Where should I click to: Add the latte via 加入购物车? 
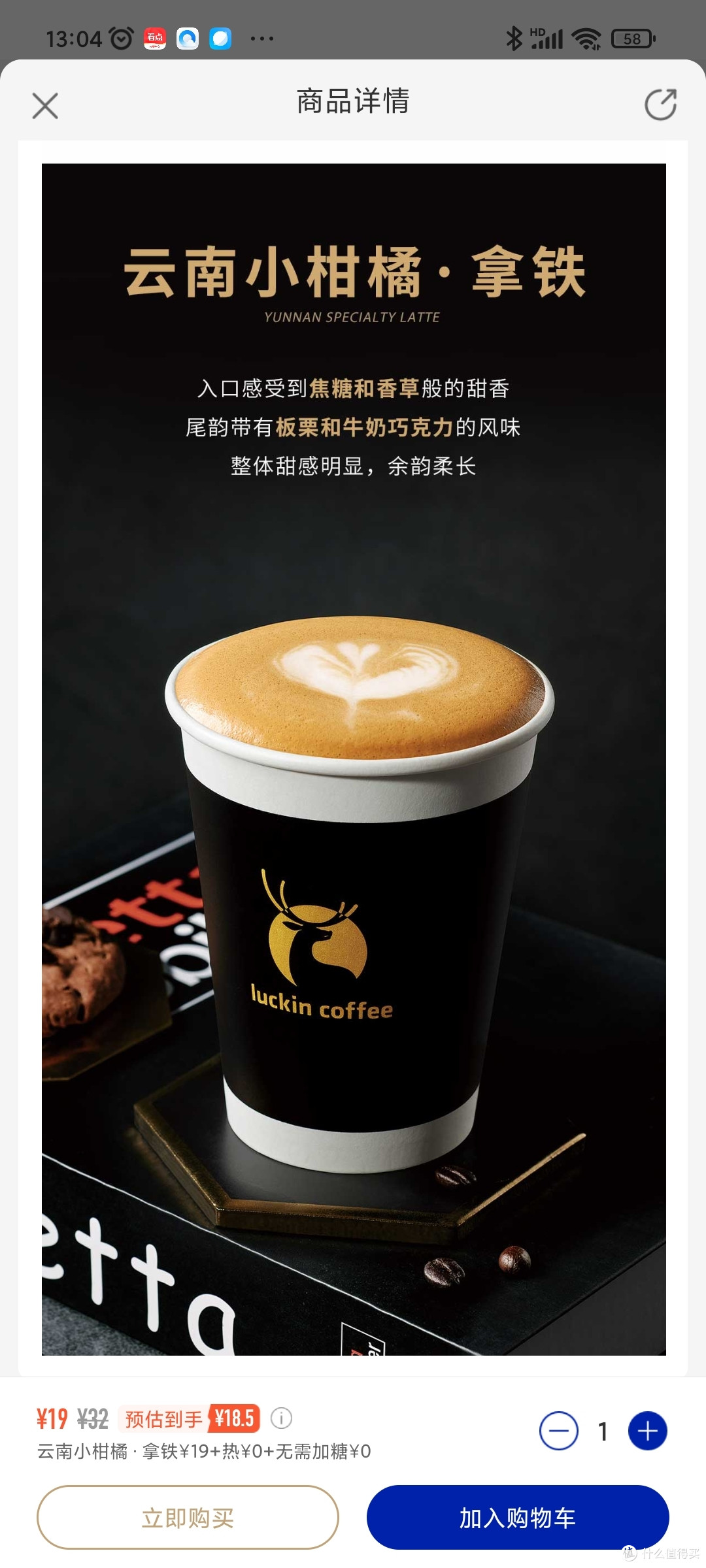(517, 1517)
